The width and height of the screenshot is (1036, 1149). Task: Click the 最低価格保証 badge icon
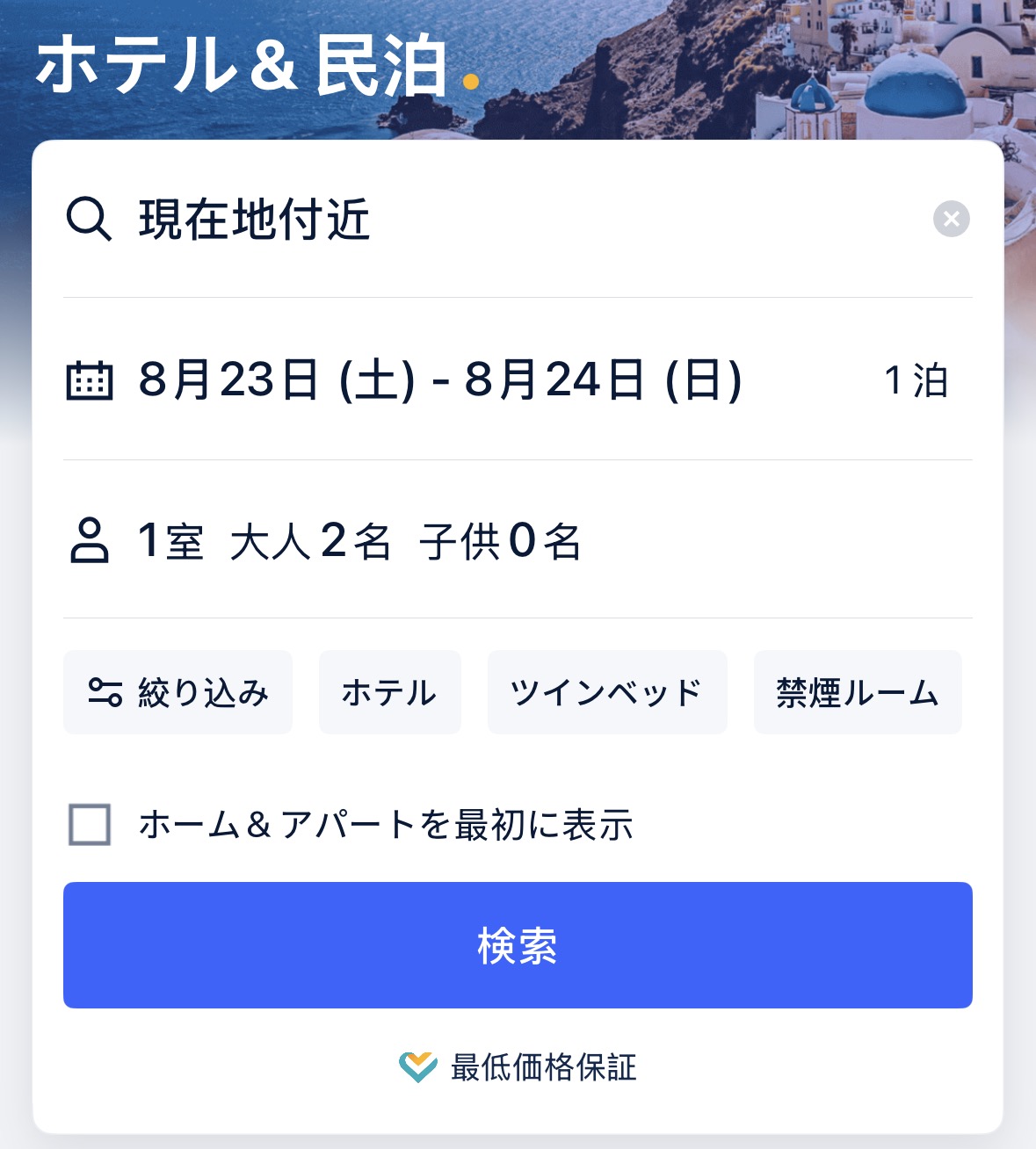click(420, 1068)
